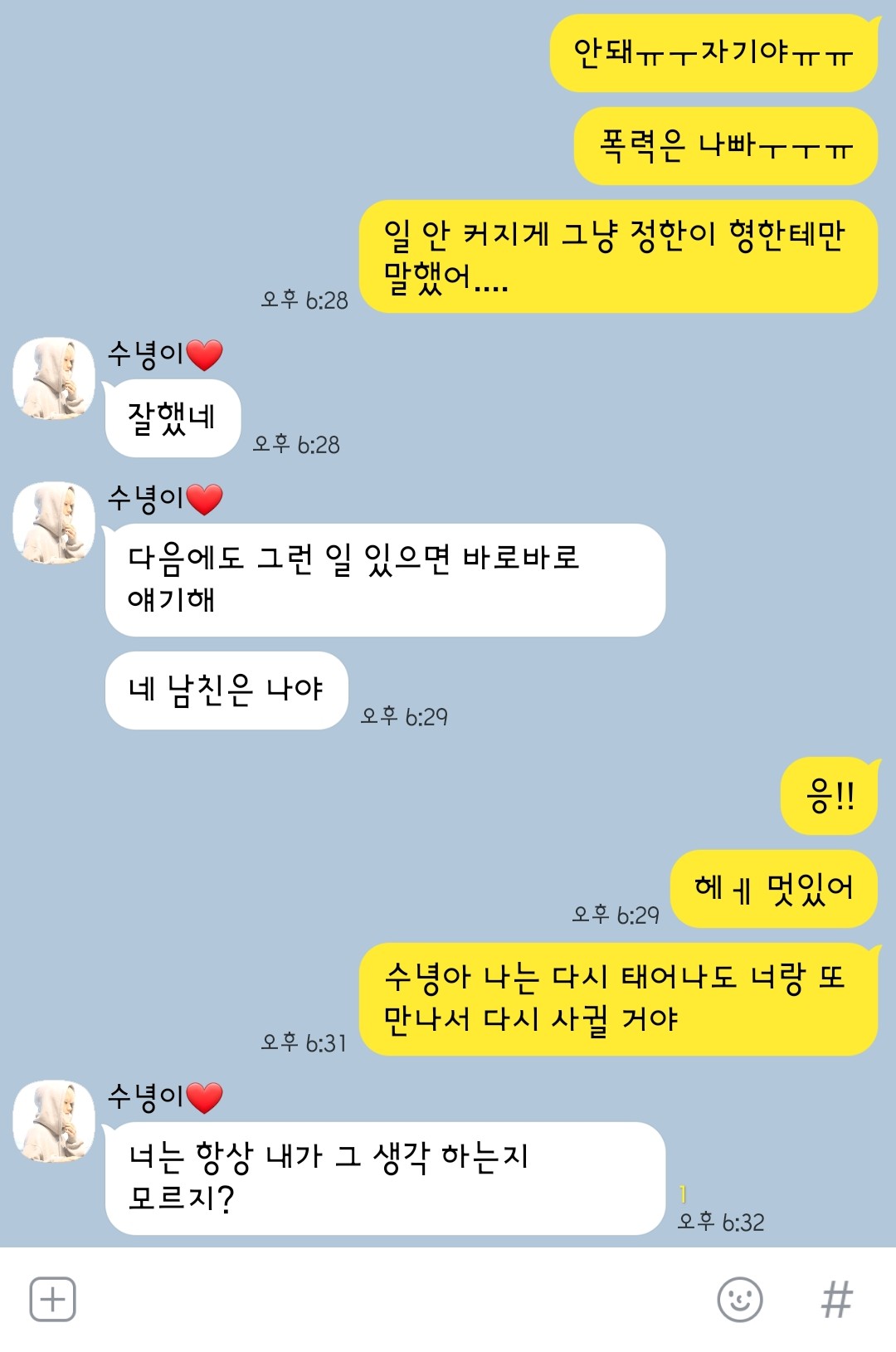
Task: Open 수녕이's profile picture beside 잘했네
Action: click(x=54, y=378)
